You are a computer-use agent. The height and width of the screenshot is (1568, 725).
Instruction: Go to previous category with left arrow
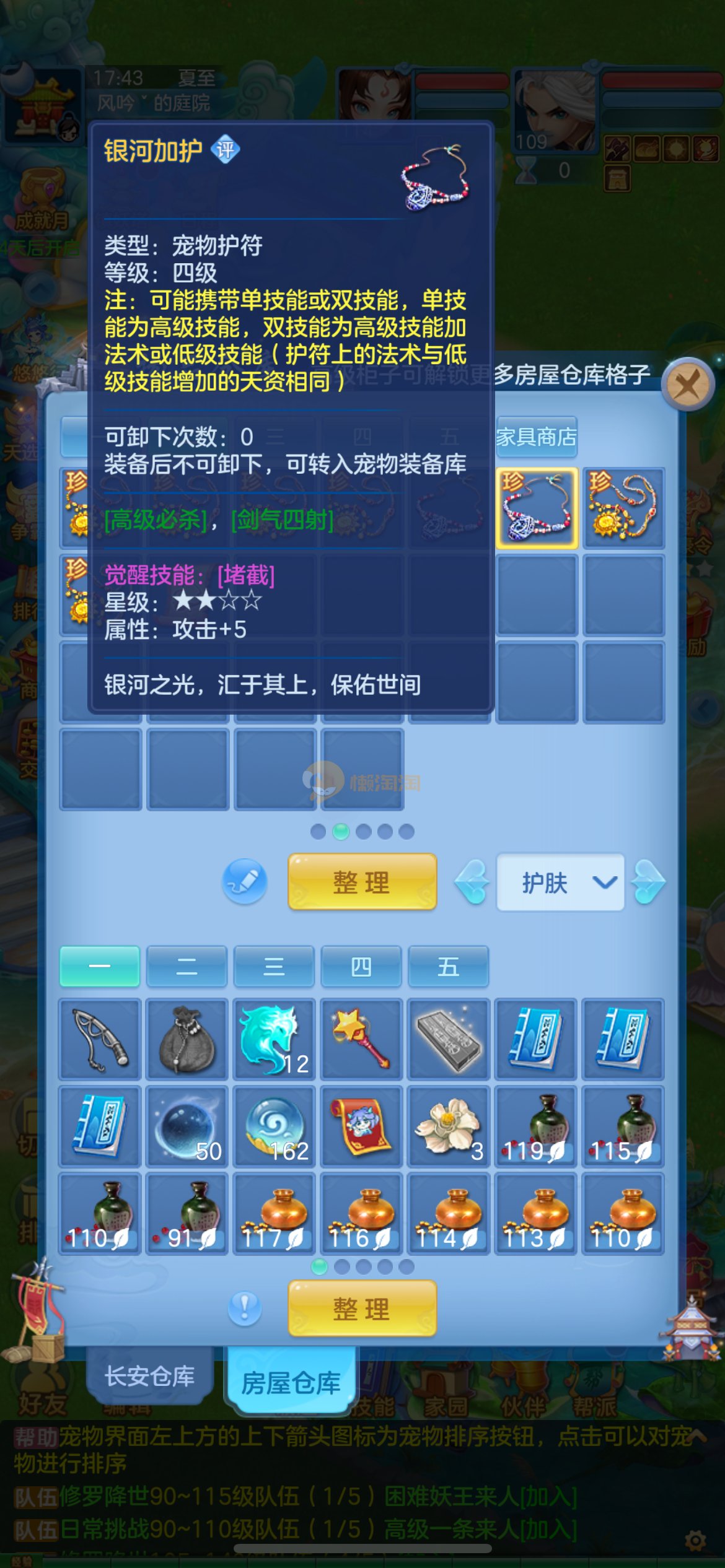472,882
